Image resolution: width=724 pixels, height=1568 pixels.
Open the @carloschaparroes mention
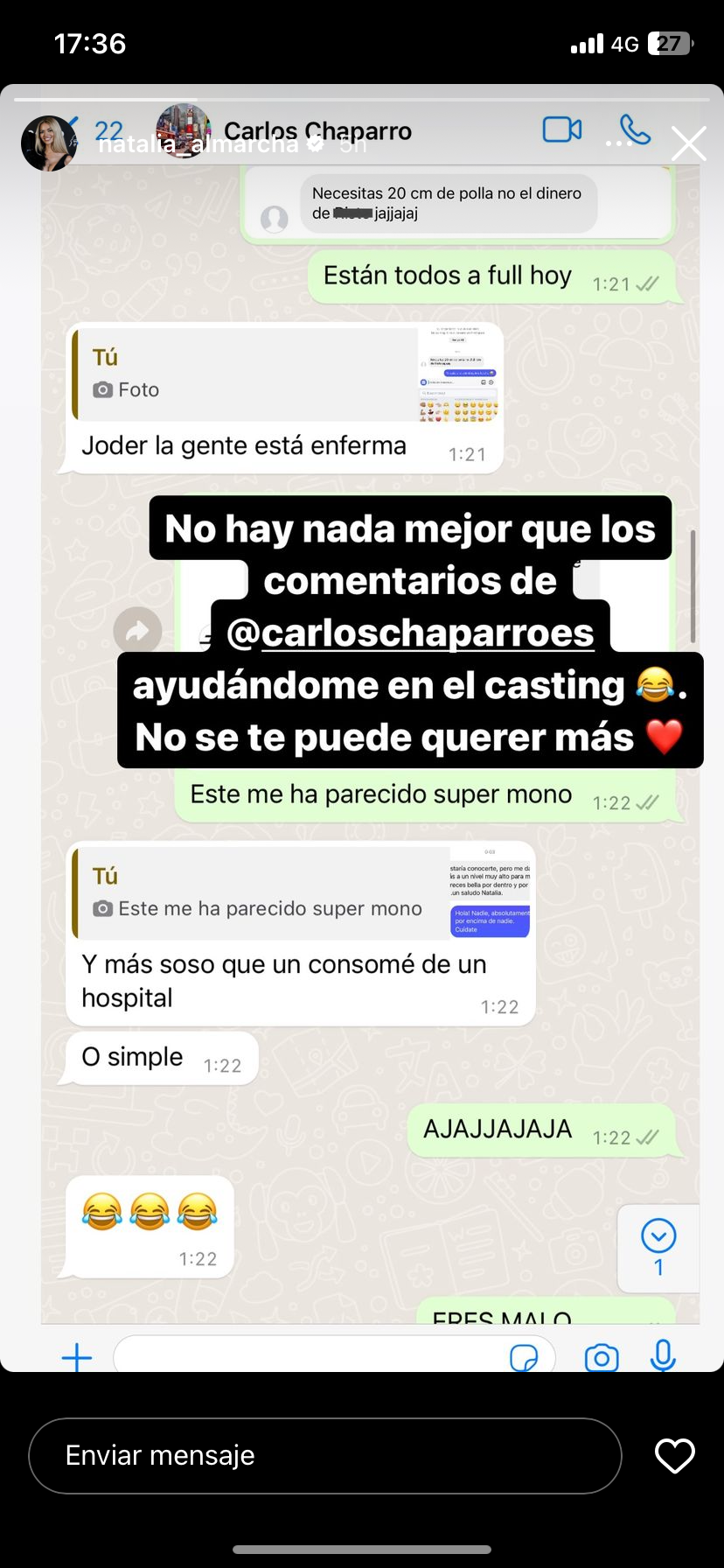[x=410, y=633]
